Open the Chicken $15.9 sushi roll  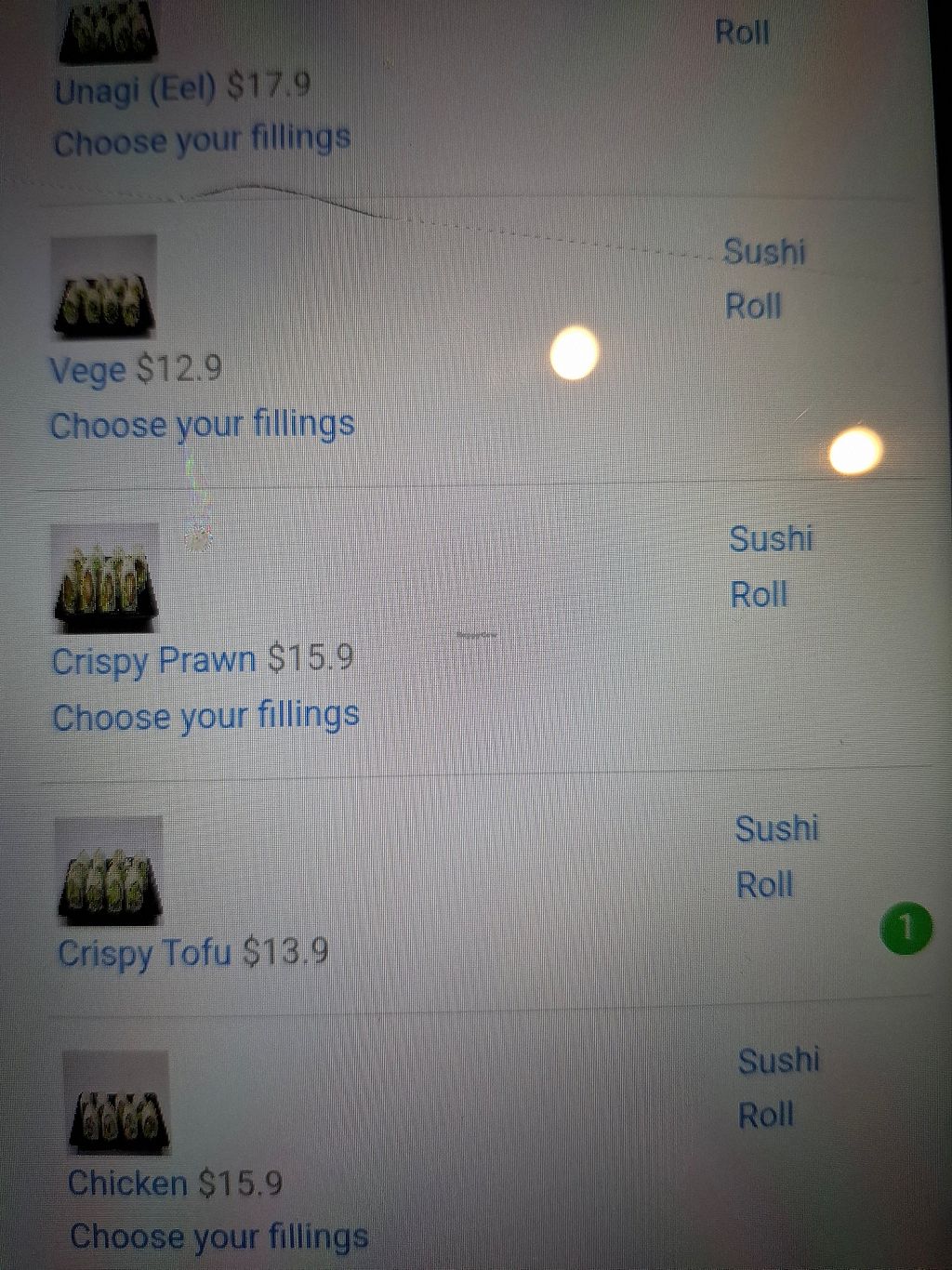[175, 1183]
